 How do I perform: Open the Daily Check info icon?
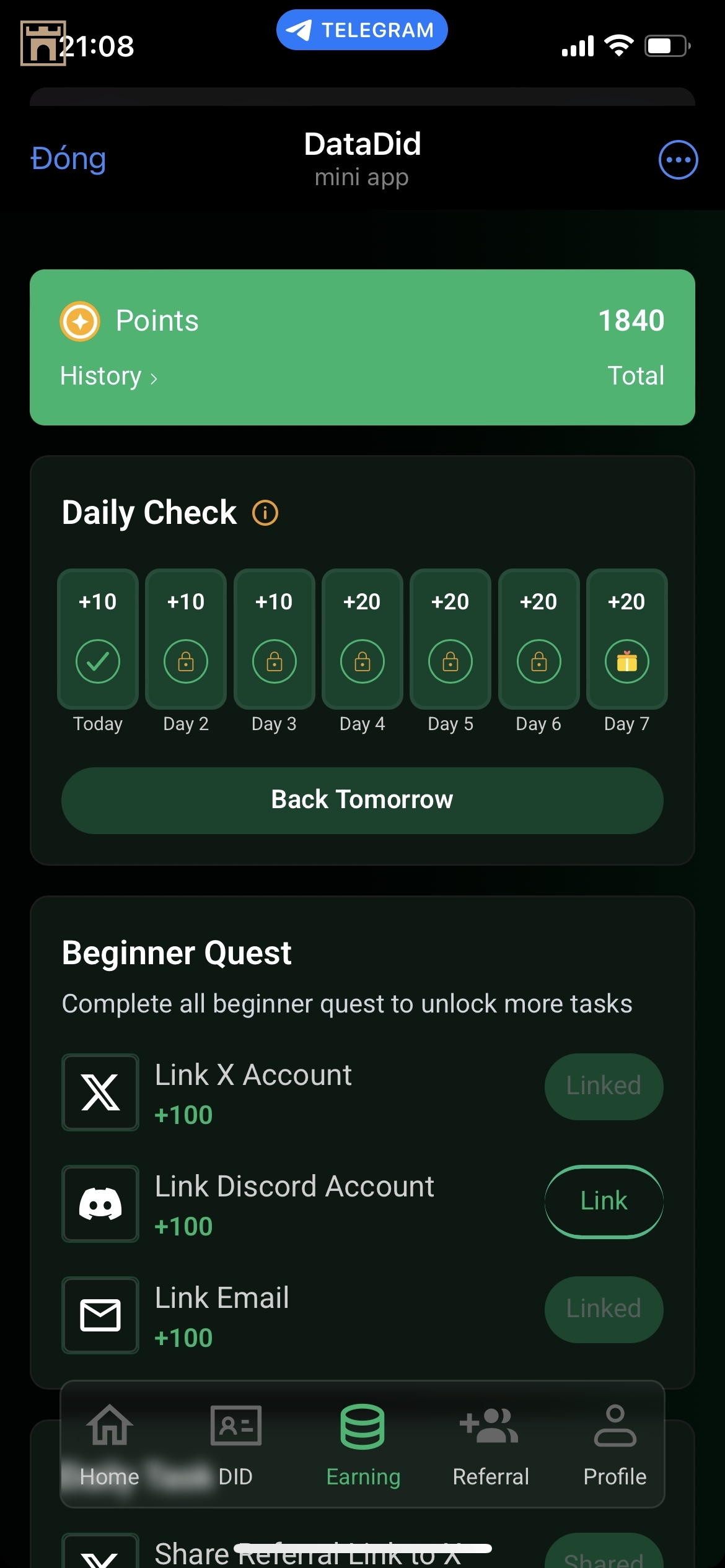click(265, 513)
